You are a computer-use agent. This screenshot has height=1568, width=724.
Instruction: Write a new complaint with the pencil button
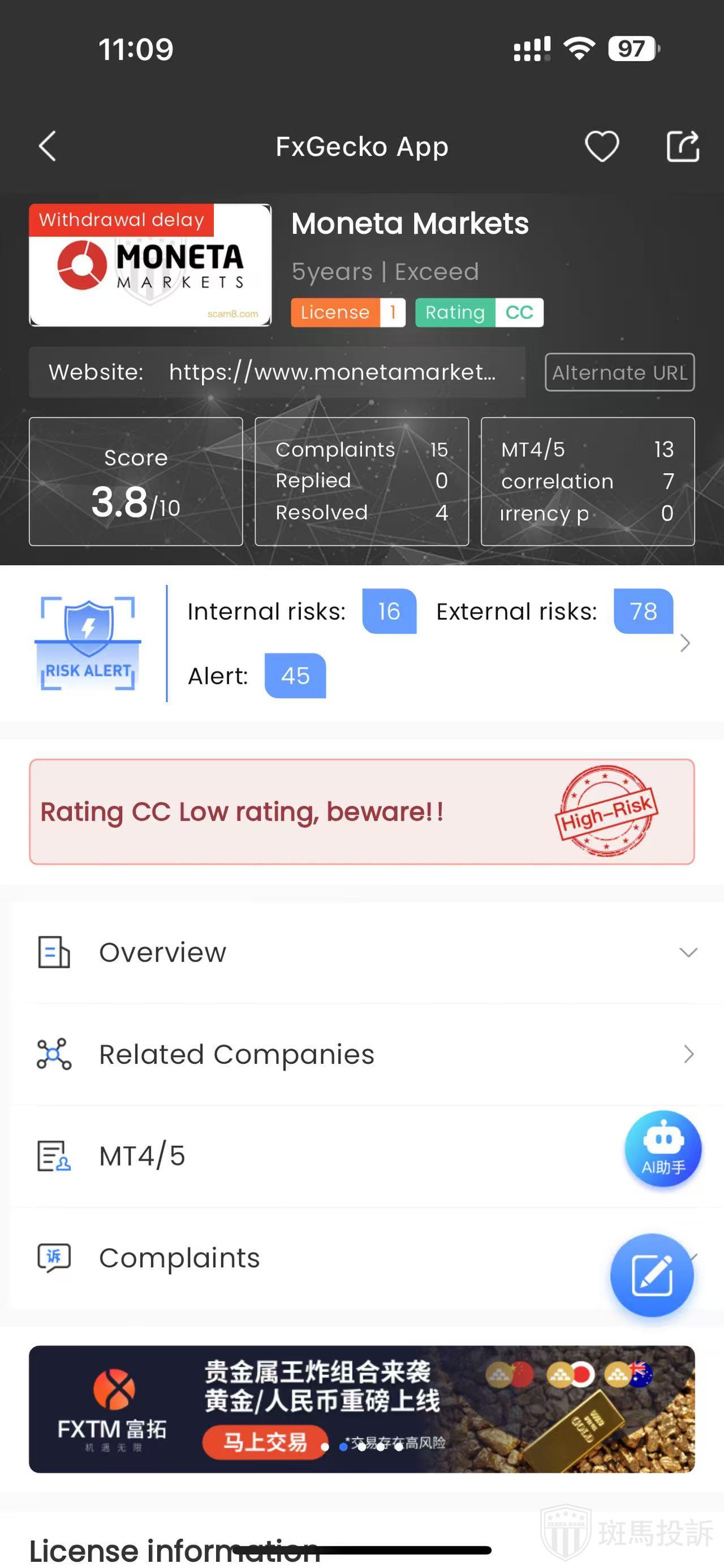tap(652, 1275)
